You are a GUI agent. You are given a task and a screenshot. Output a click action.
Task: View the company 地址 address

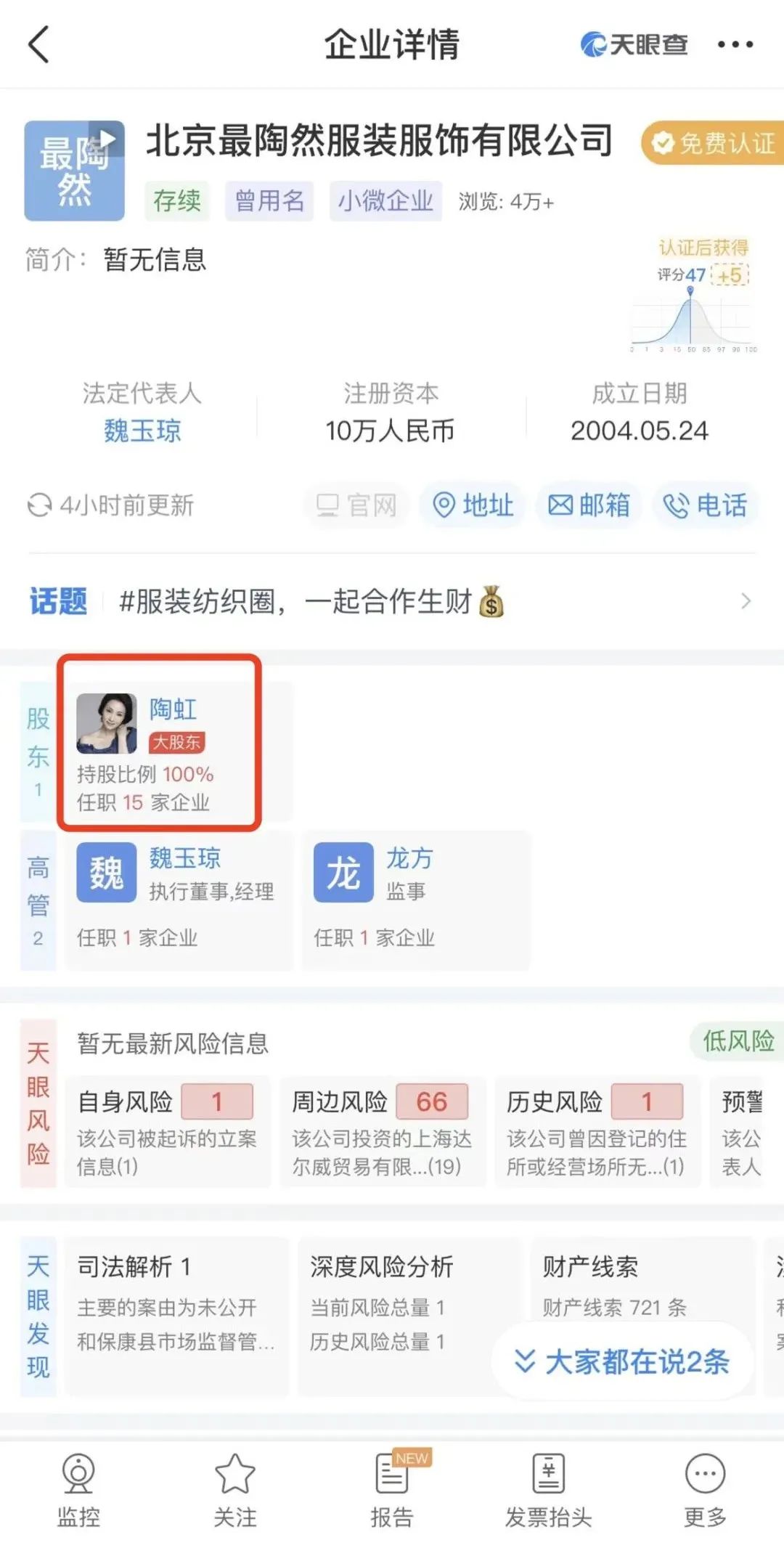tap(473, 505)
